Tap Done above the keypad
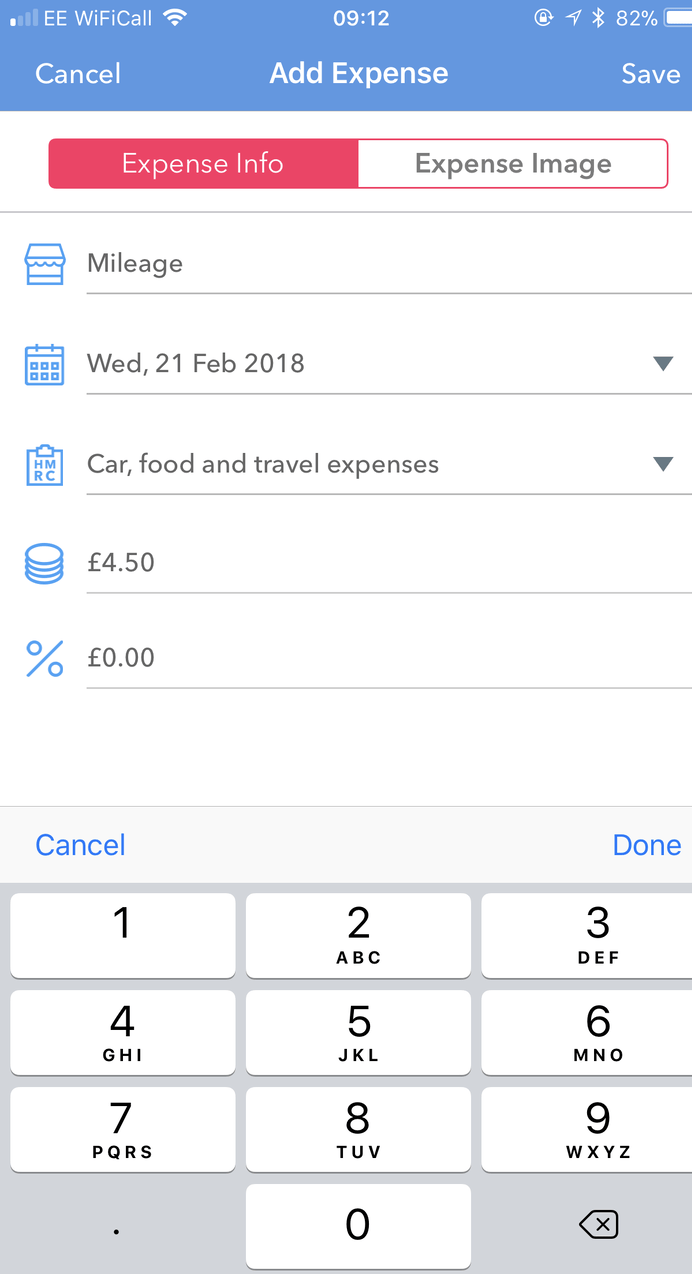 coord(646,845)
